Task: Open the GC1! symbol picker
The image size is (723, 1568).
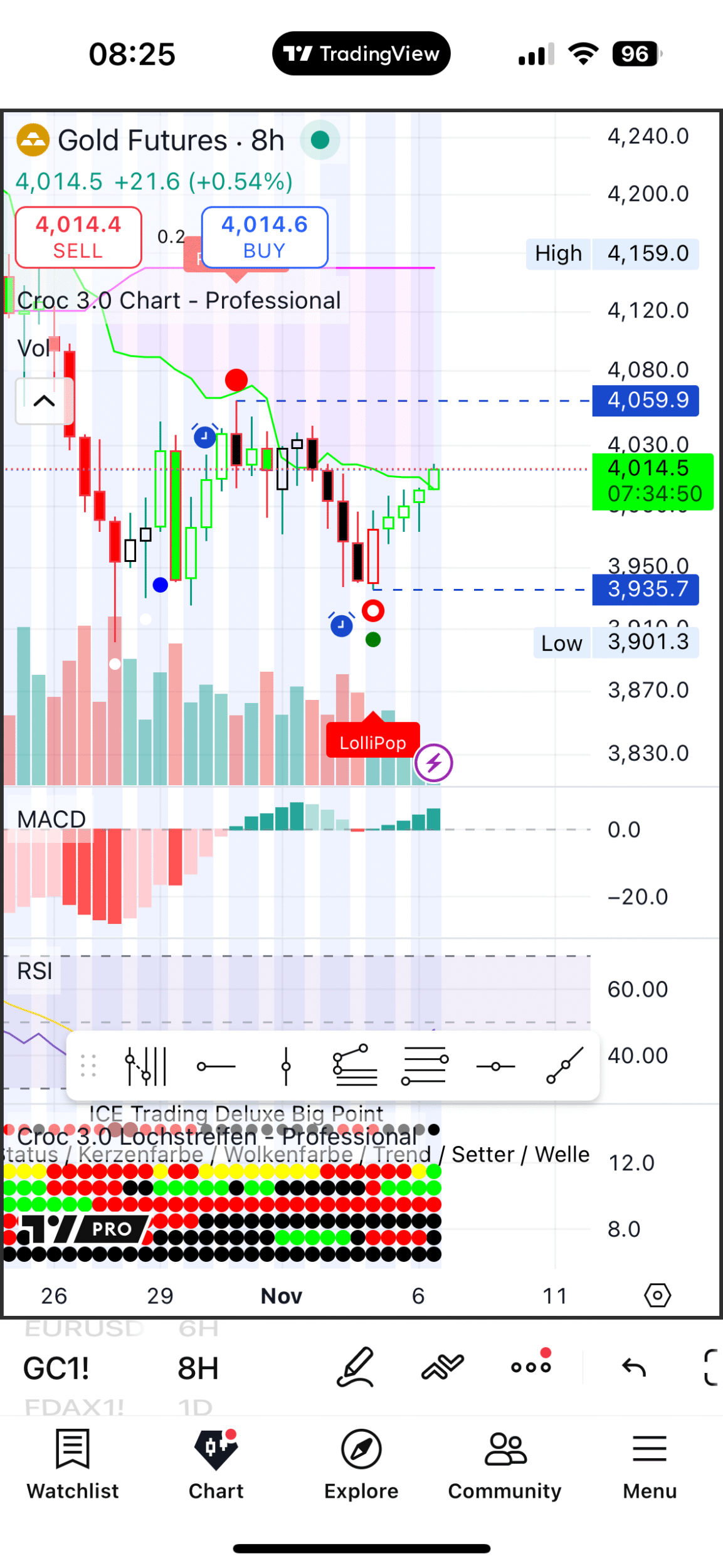Action: click(x=56, y=1368)
